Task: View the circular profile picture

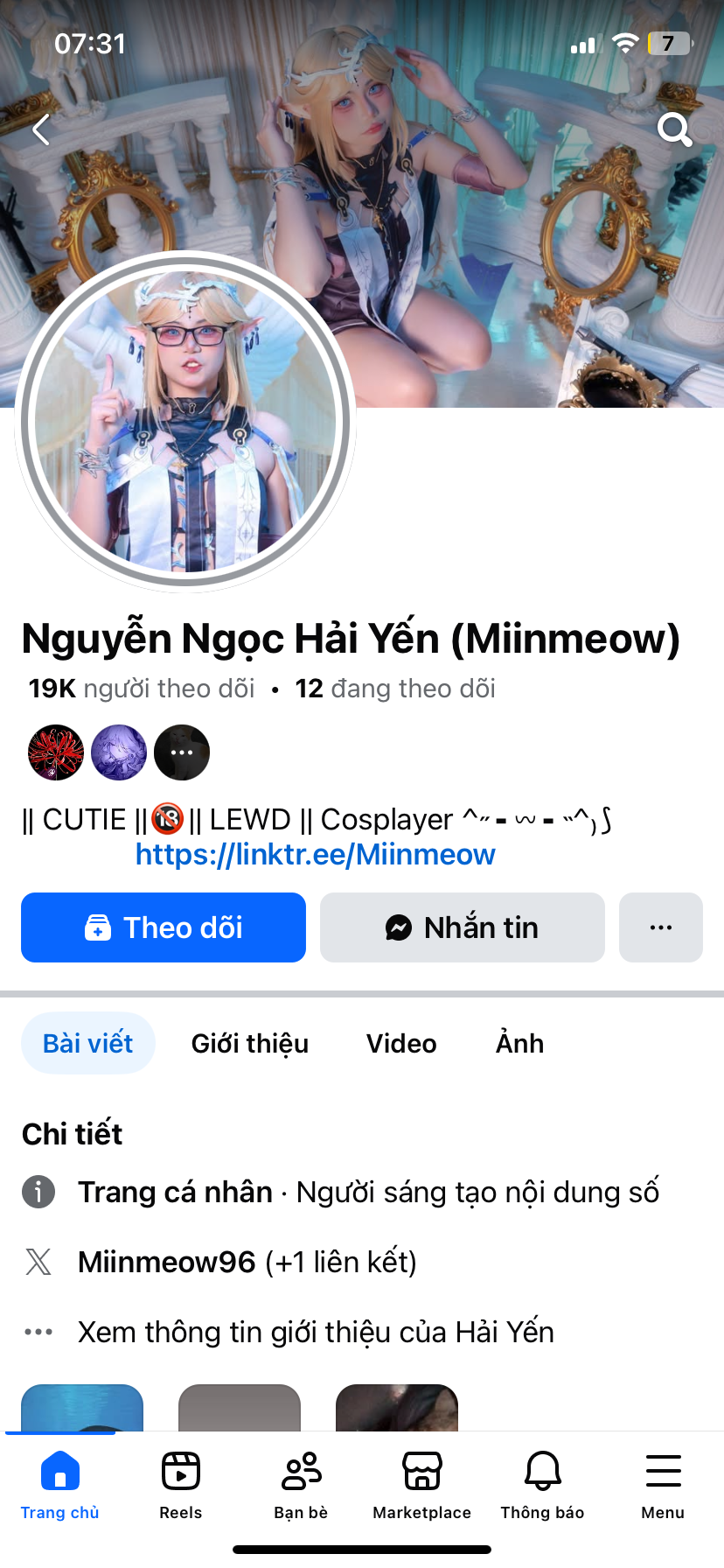Action: (x=185, y=422)
